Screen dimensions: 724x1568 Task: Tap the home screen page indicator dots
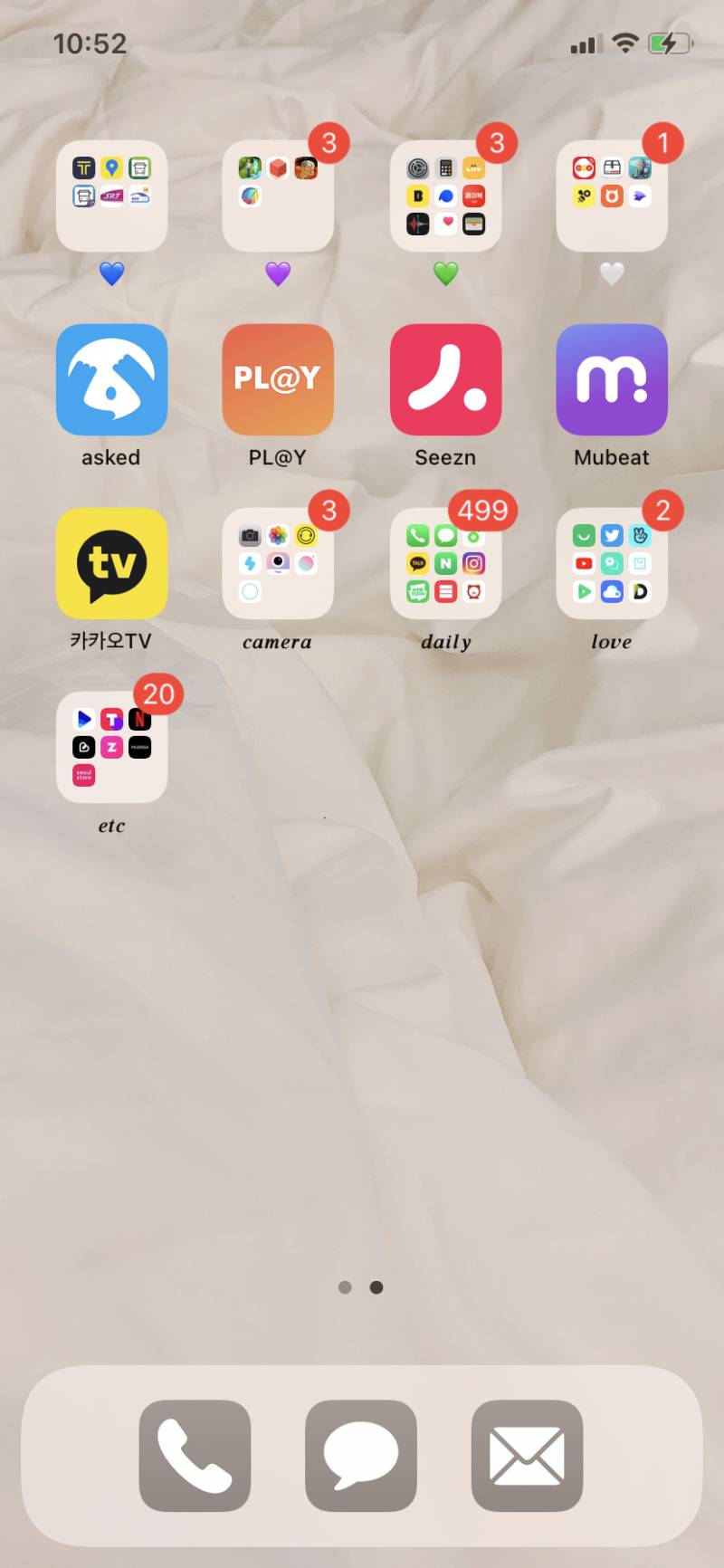click(x=361, y=1287)
